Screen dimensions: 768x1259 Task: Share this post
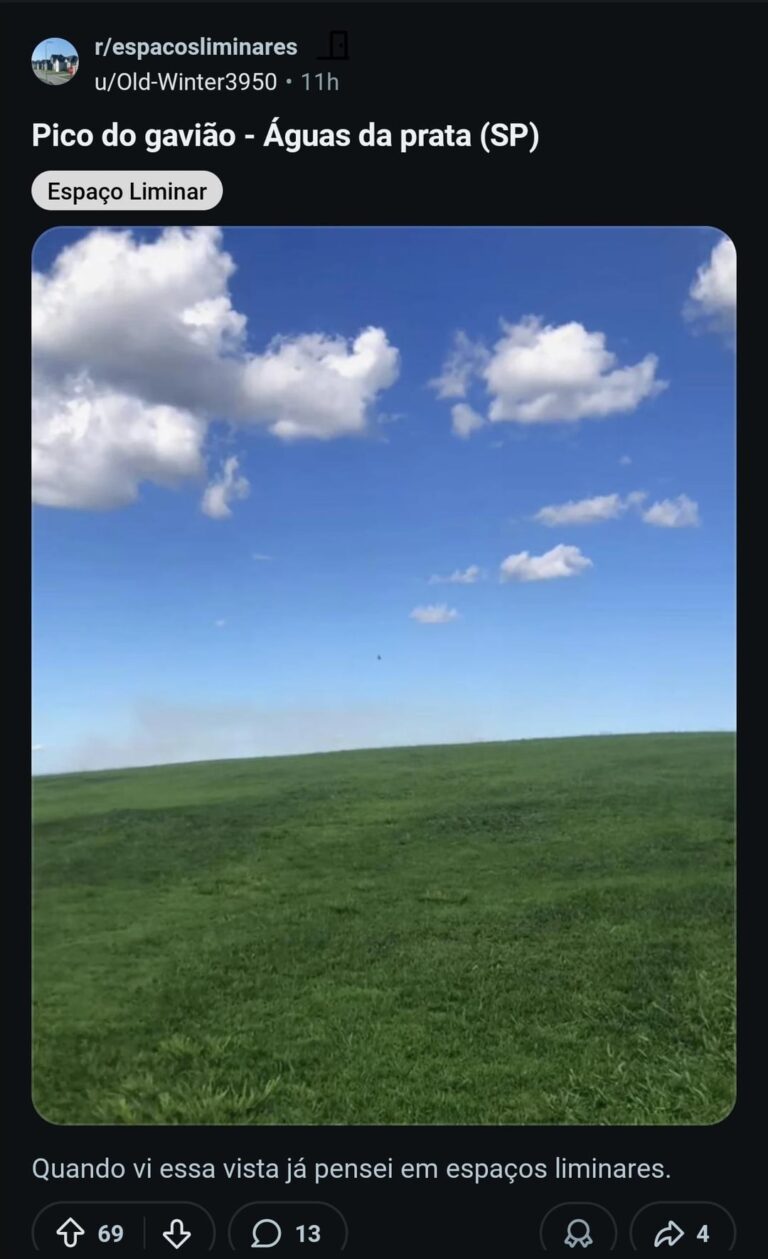pyautogui.click(x=683, y=1233)
